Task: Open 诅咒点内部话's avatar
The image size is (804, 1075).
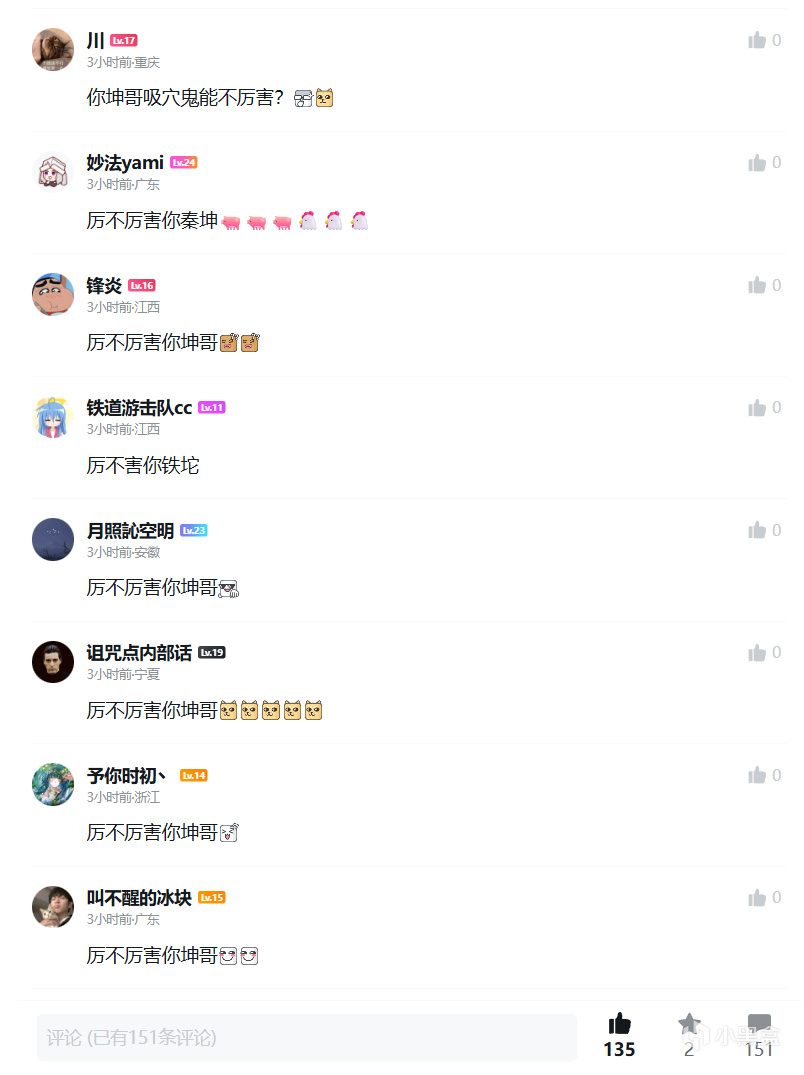Action: click(x=53, y=662)
